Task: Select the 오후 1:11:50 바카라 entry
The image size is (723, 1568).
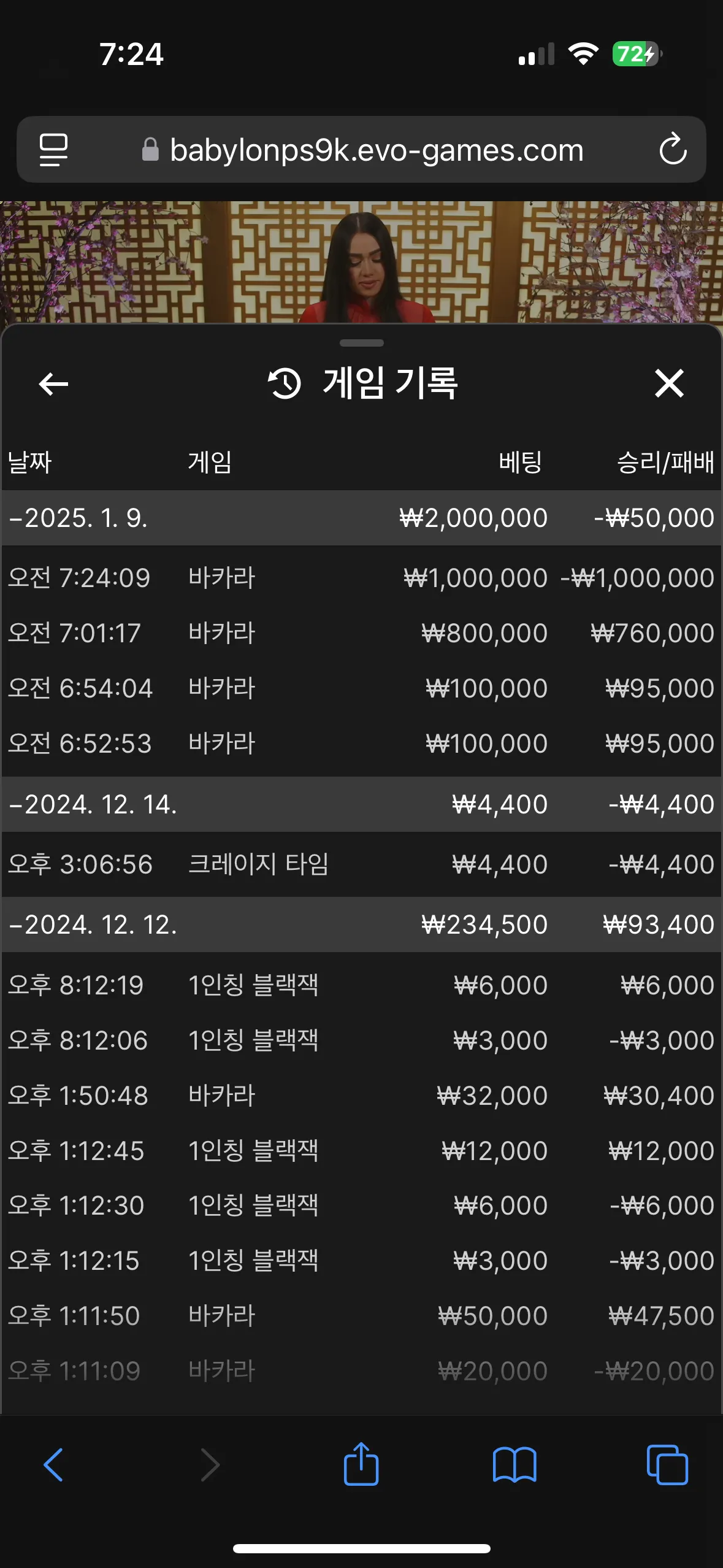Action: click(x=361, y=1316)
